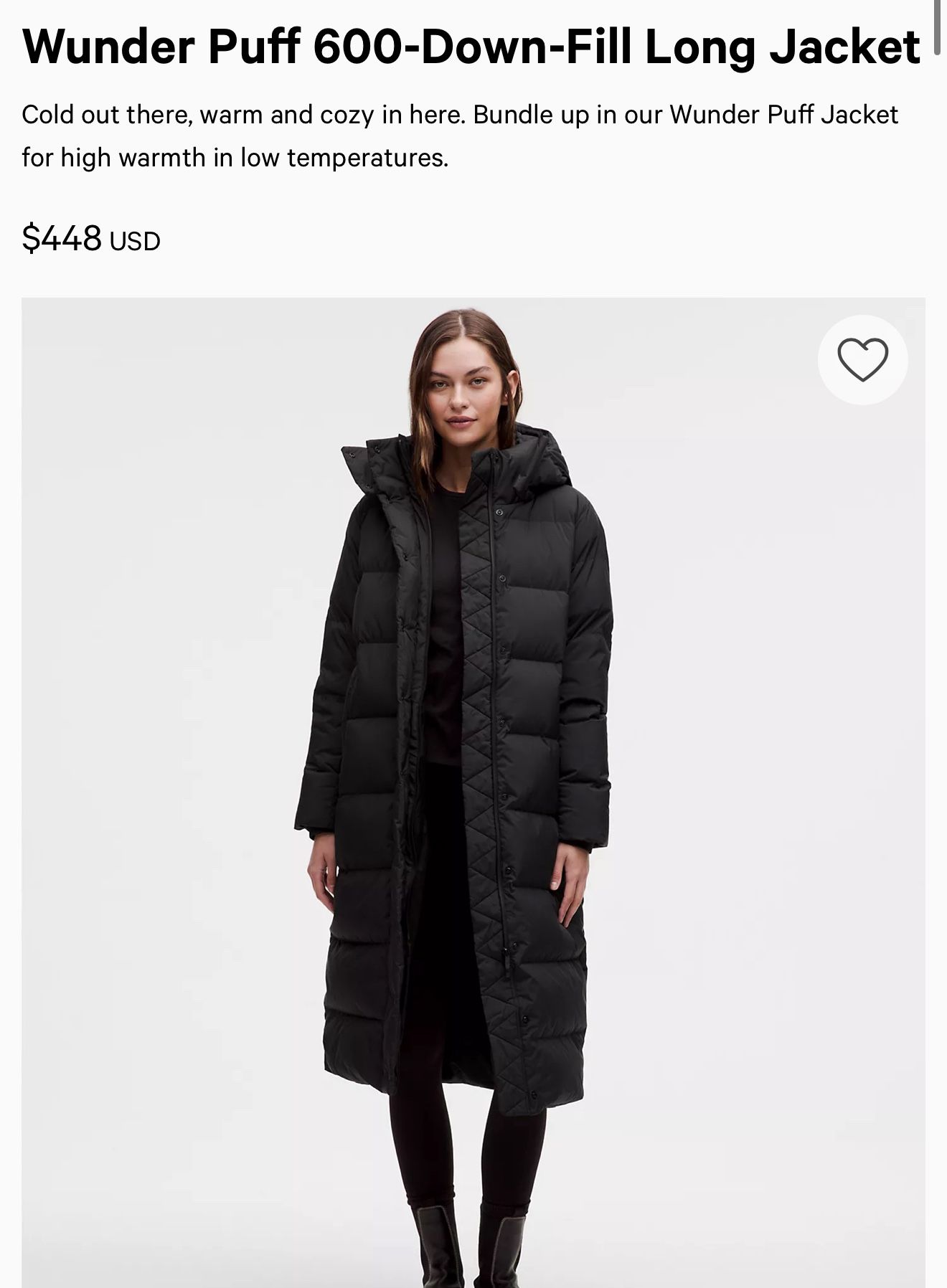
Task: Select the Wunder Puff product title
Action: [470, 47]
